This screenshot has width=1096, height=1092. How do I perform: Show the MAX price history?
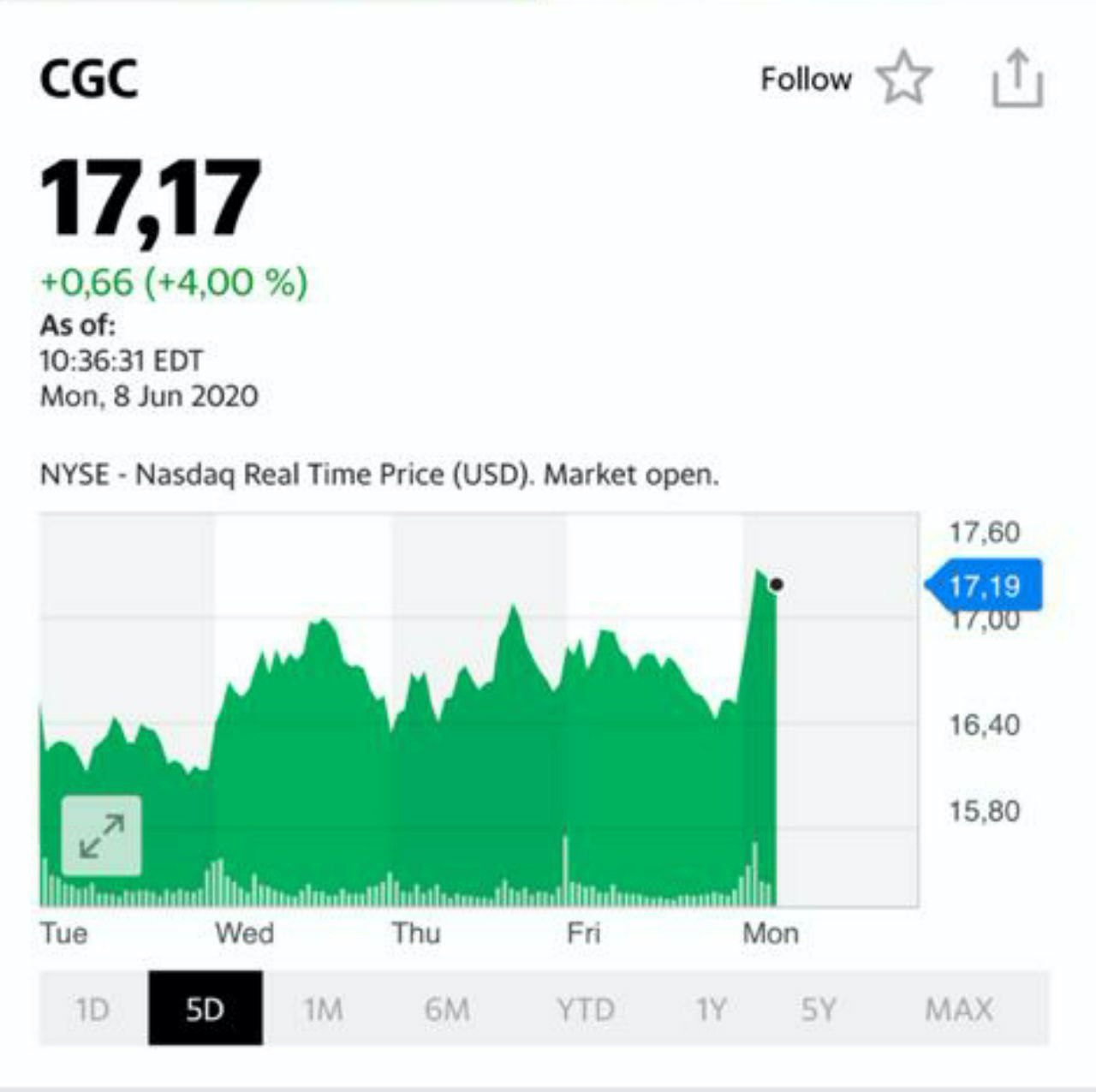coord(959,1009)
